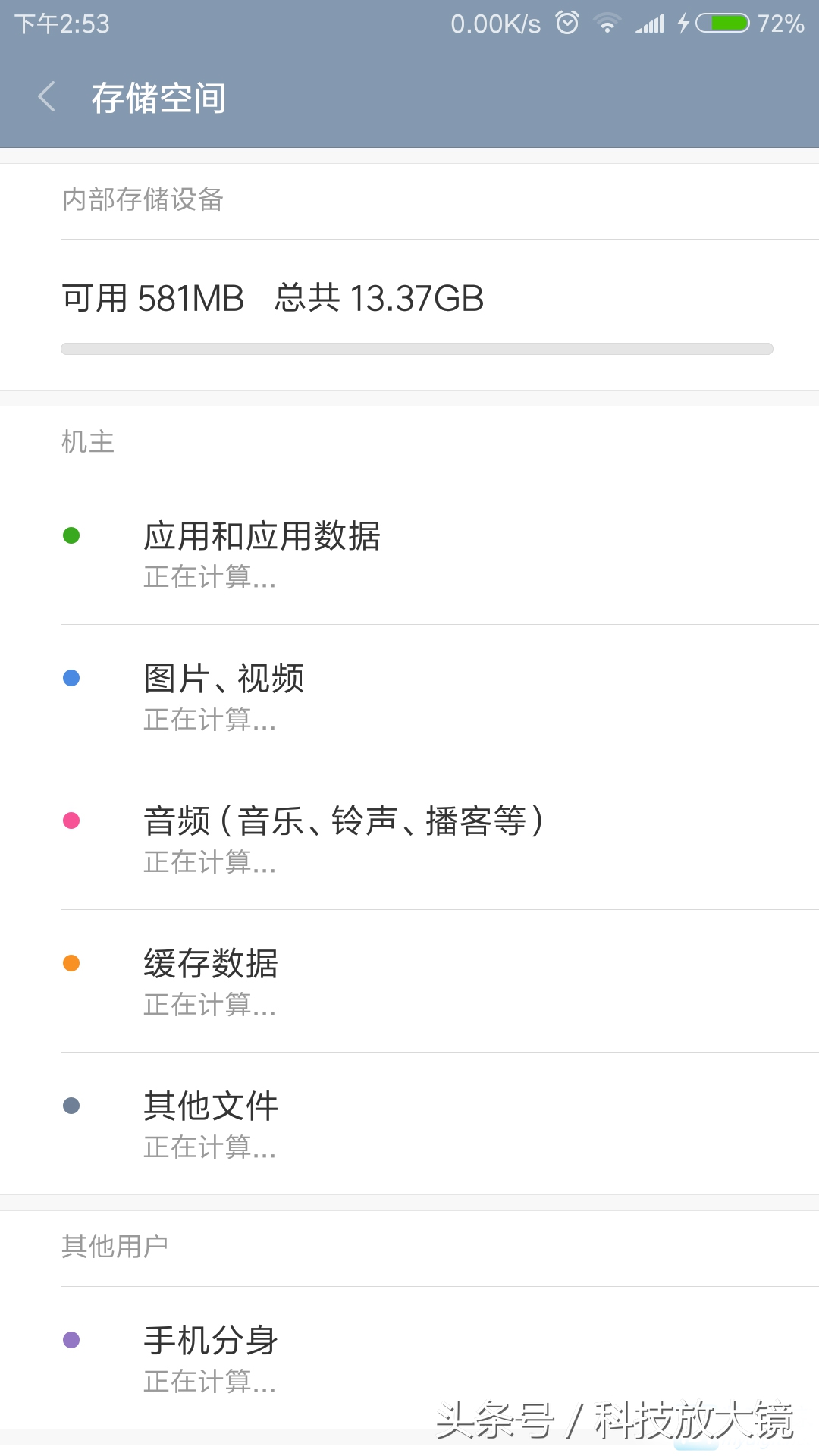This screenshot has height=1456, width=819.
Task: Tap the back arrow to leave 存储空间
Action: [47, 97]
